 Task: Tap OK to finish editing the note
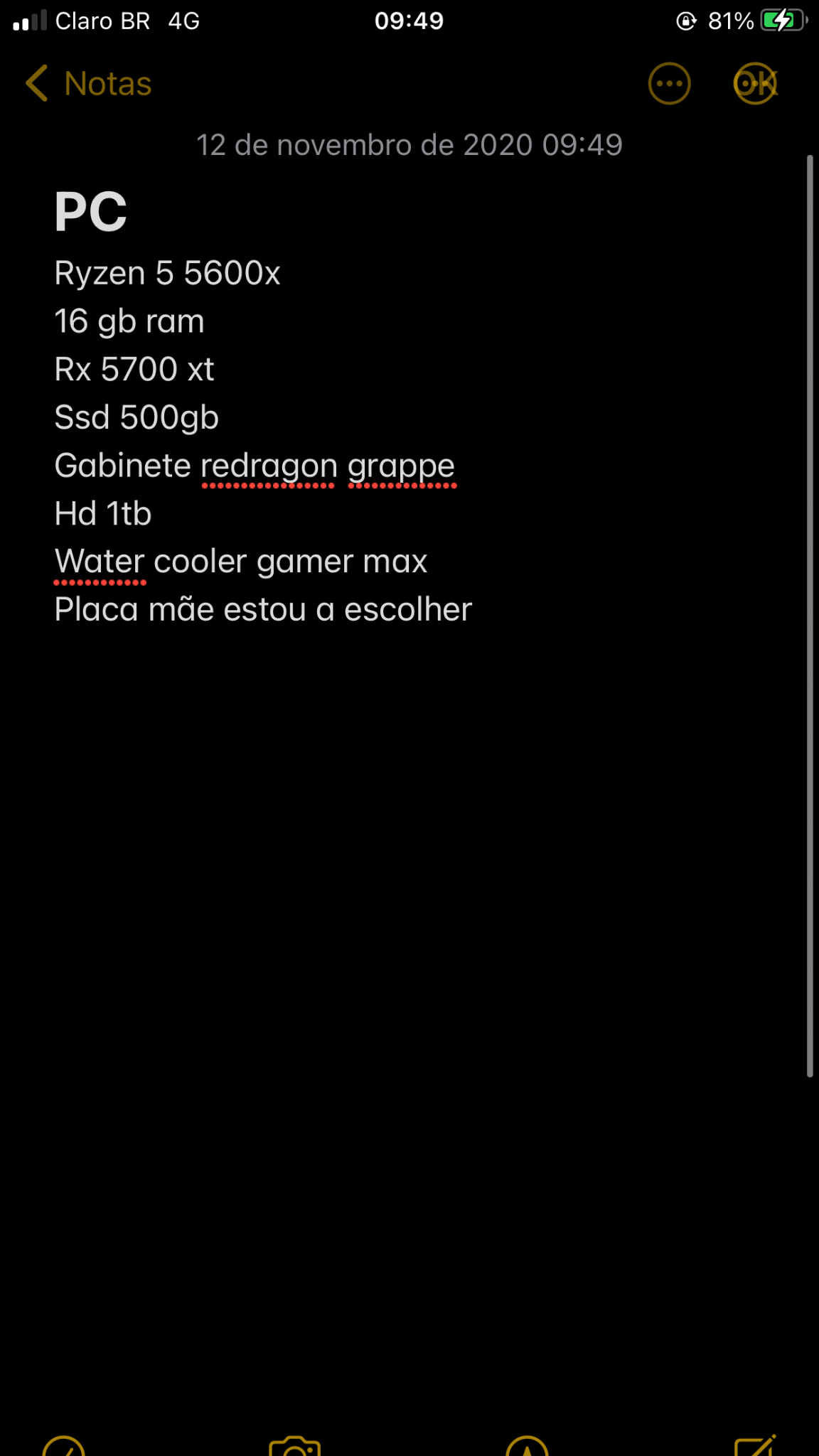pyautogui.click(x=756, y=84)
